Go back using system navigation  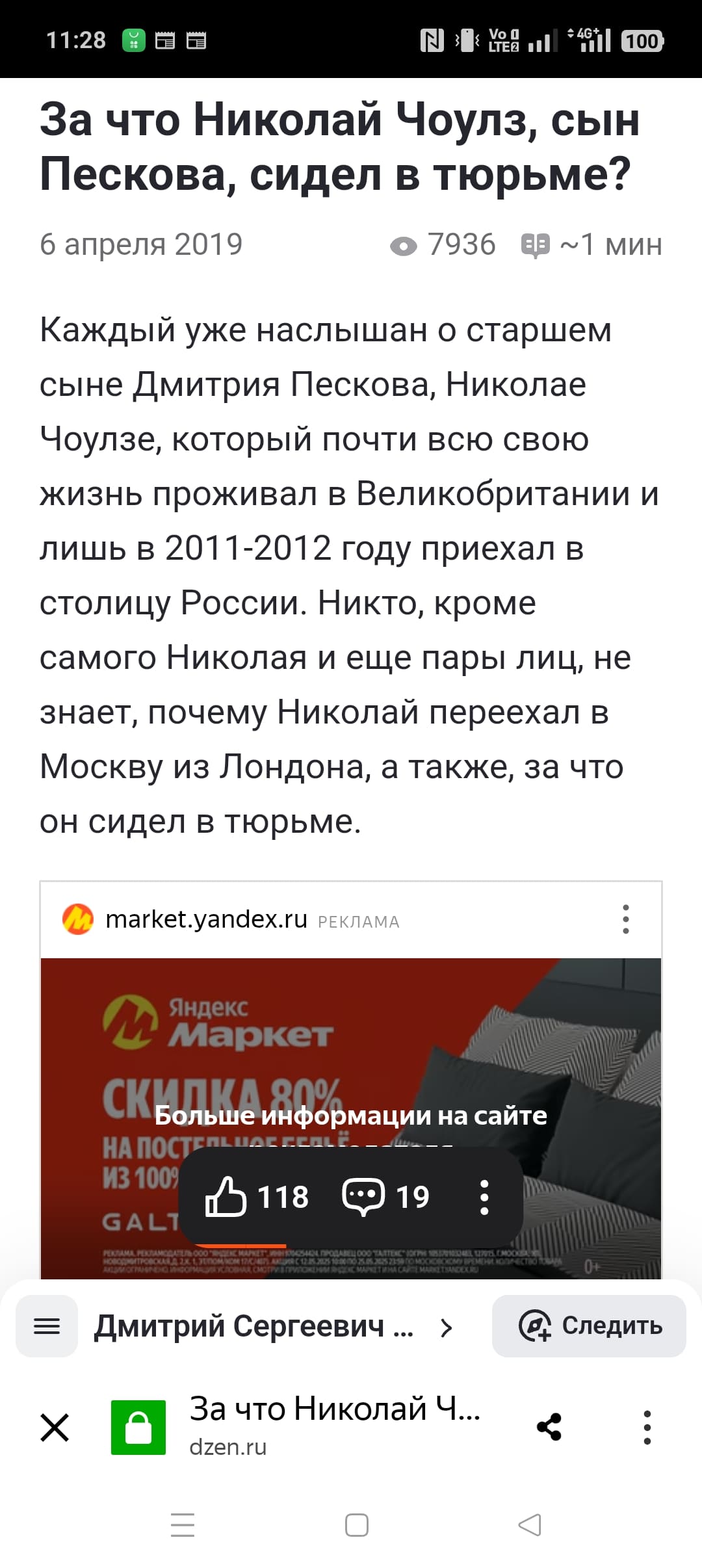tap(529, 1525)
